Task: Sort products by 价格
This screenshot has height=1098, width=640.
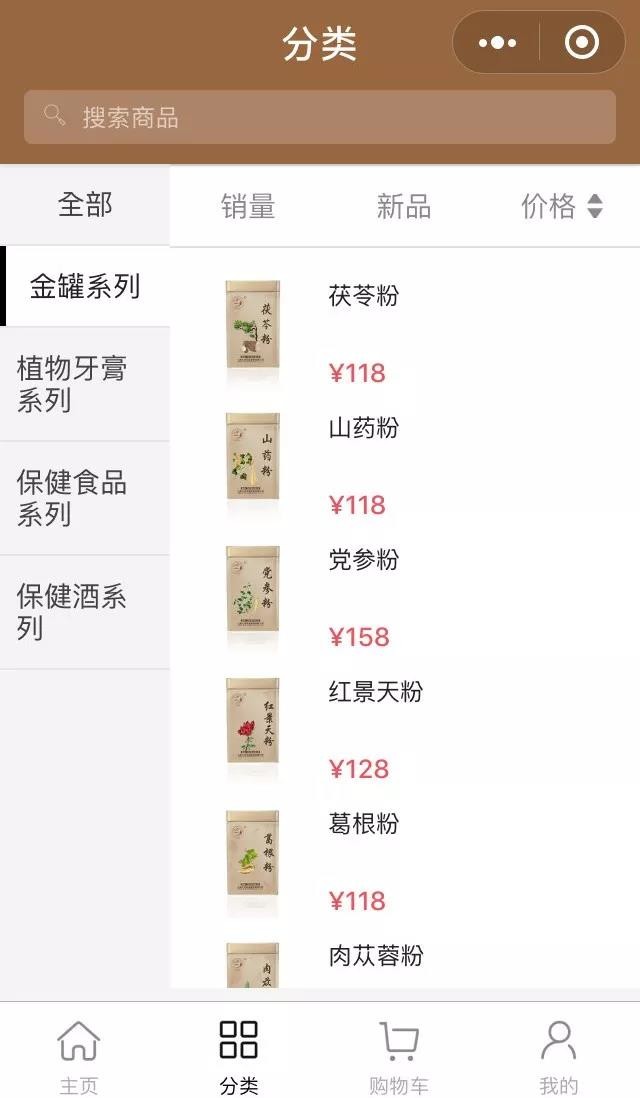Action: [561, 207]
